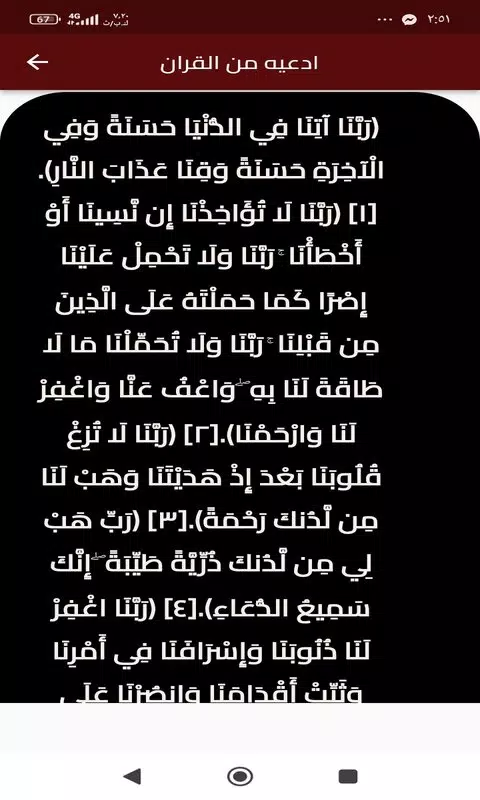Open recent apps with the square button
480x800 pixels.
pyautogui.click(x=348, y=776)
